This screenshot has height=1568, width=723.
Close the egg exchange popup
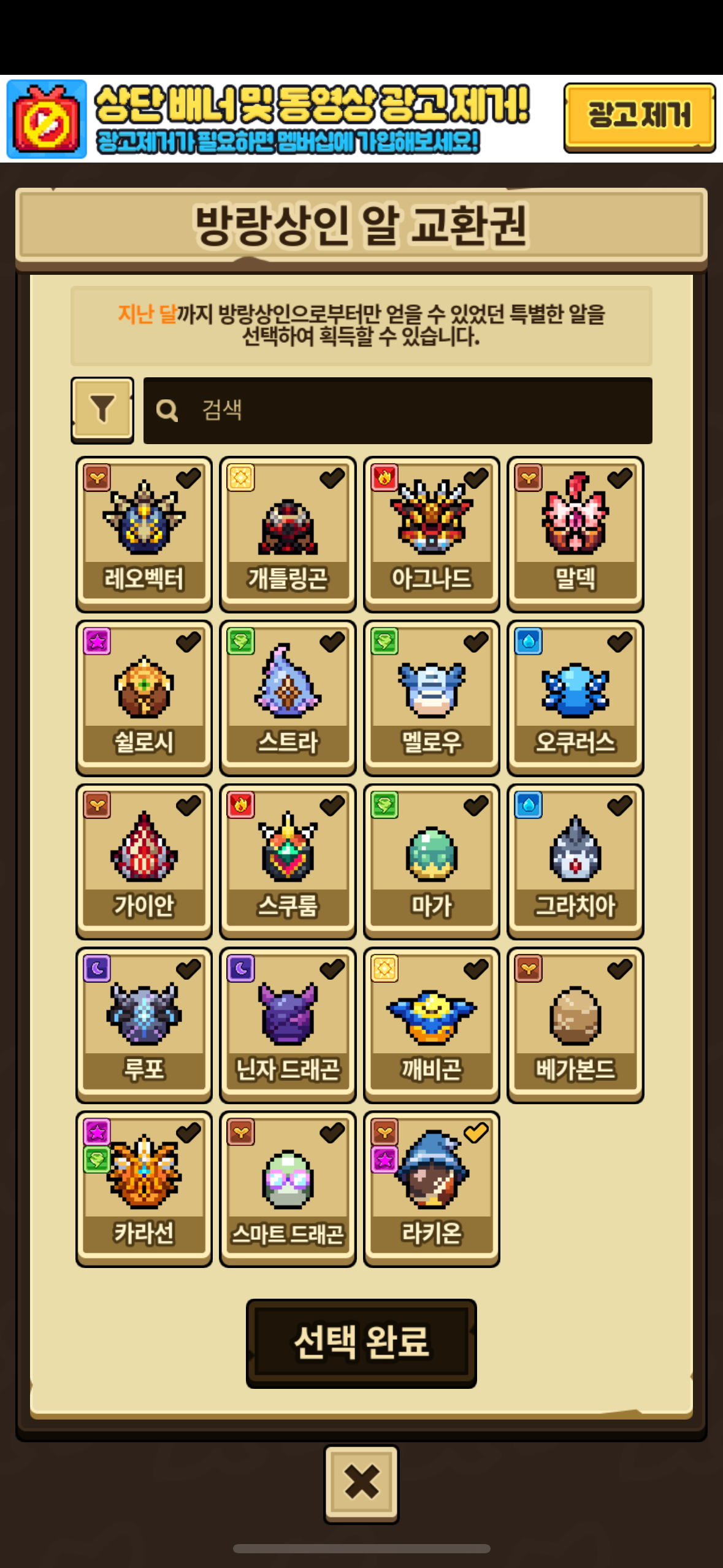coord(361,1483)
